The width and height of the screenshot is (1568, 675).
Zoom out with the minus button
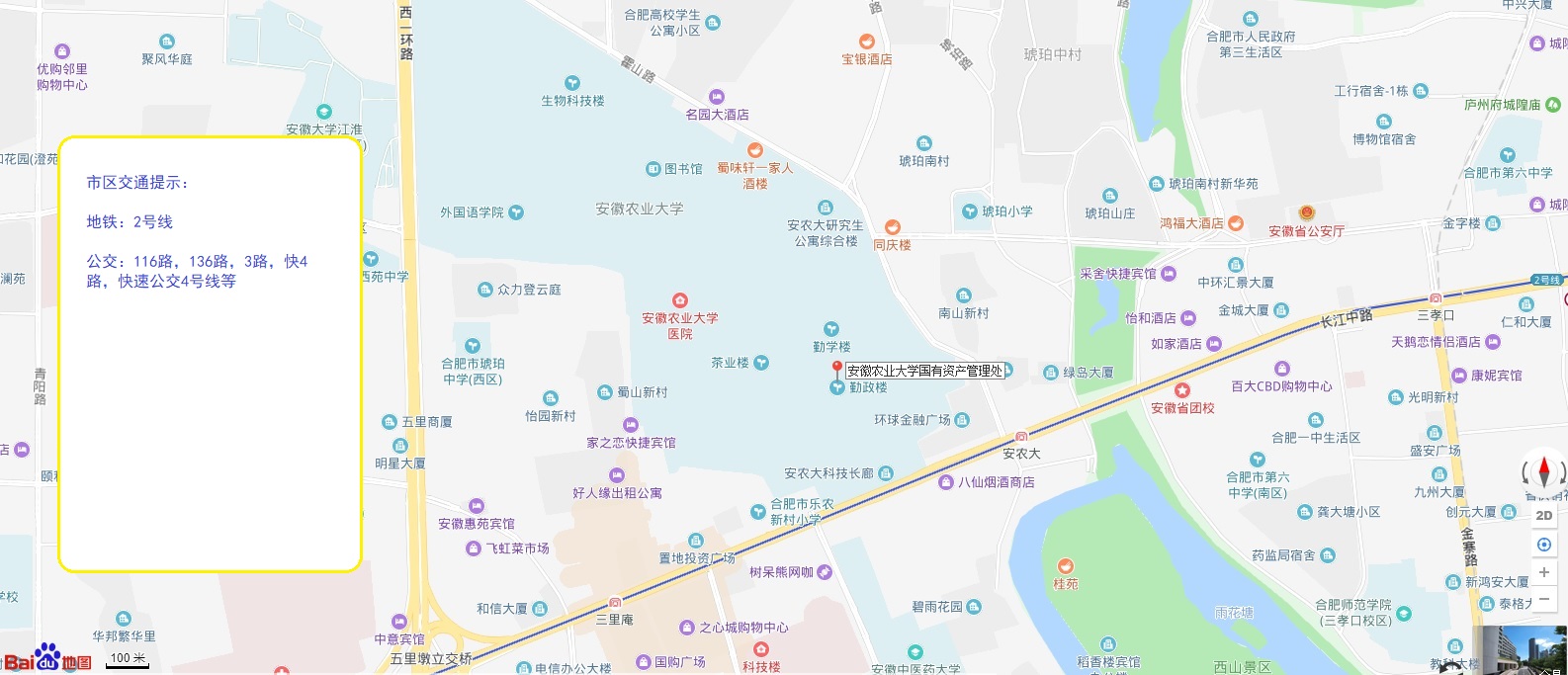[1543, 599]
